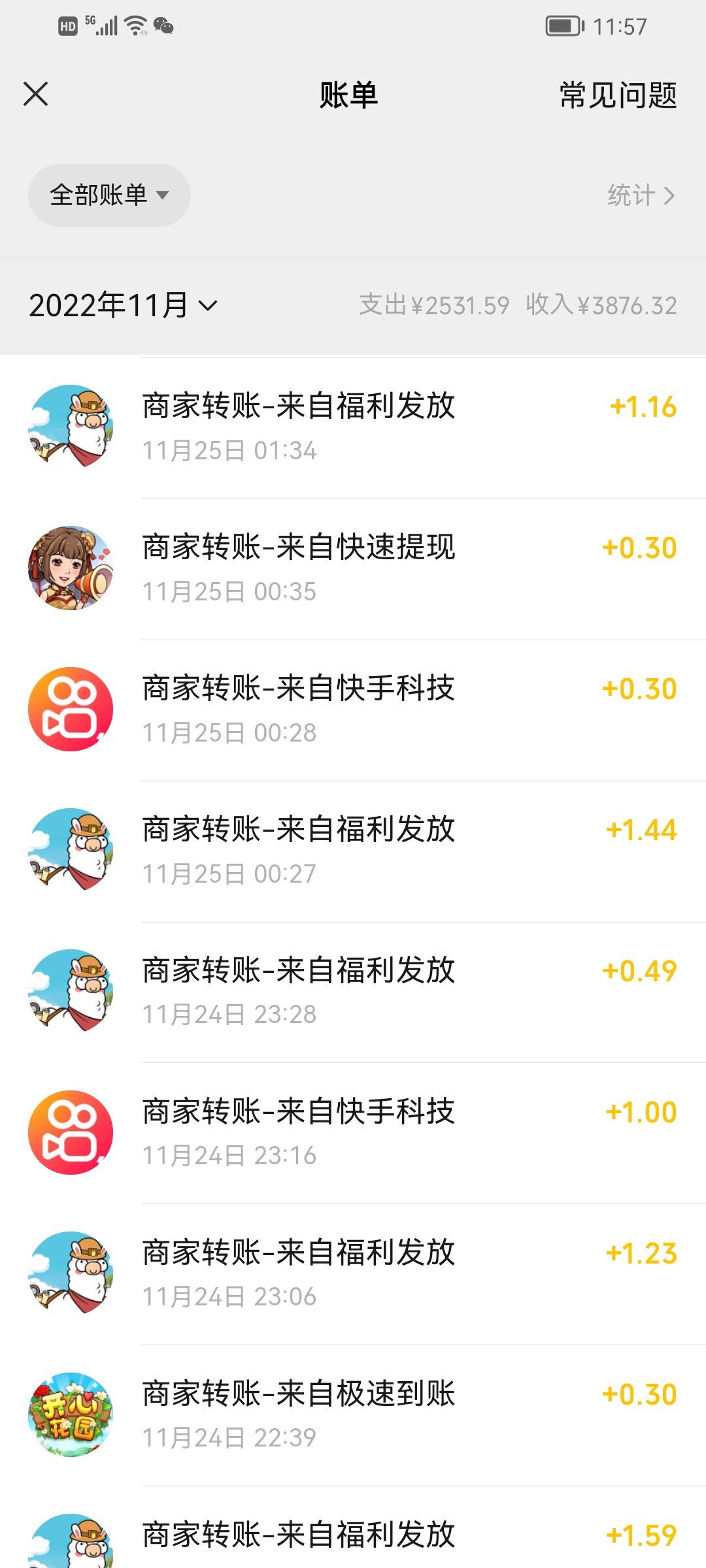The image size is (706, 1568).
Task: Open 常见问题 help page
Action: click(617, 95)
